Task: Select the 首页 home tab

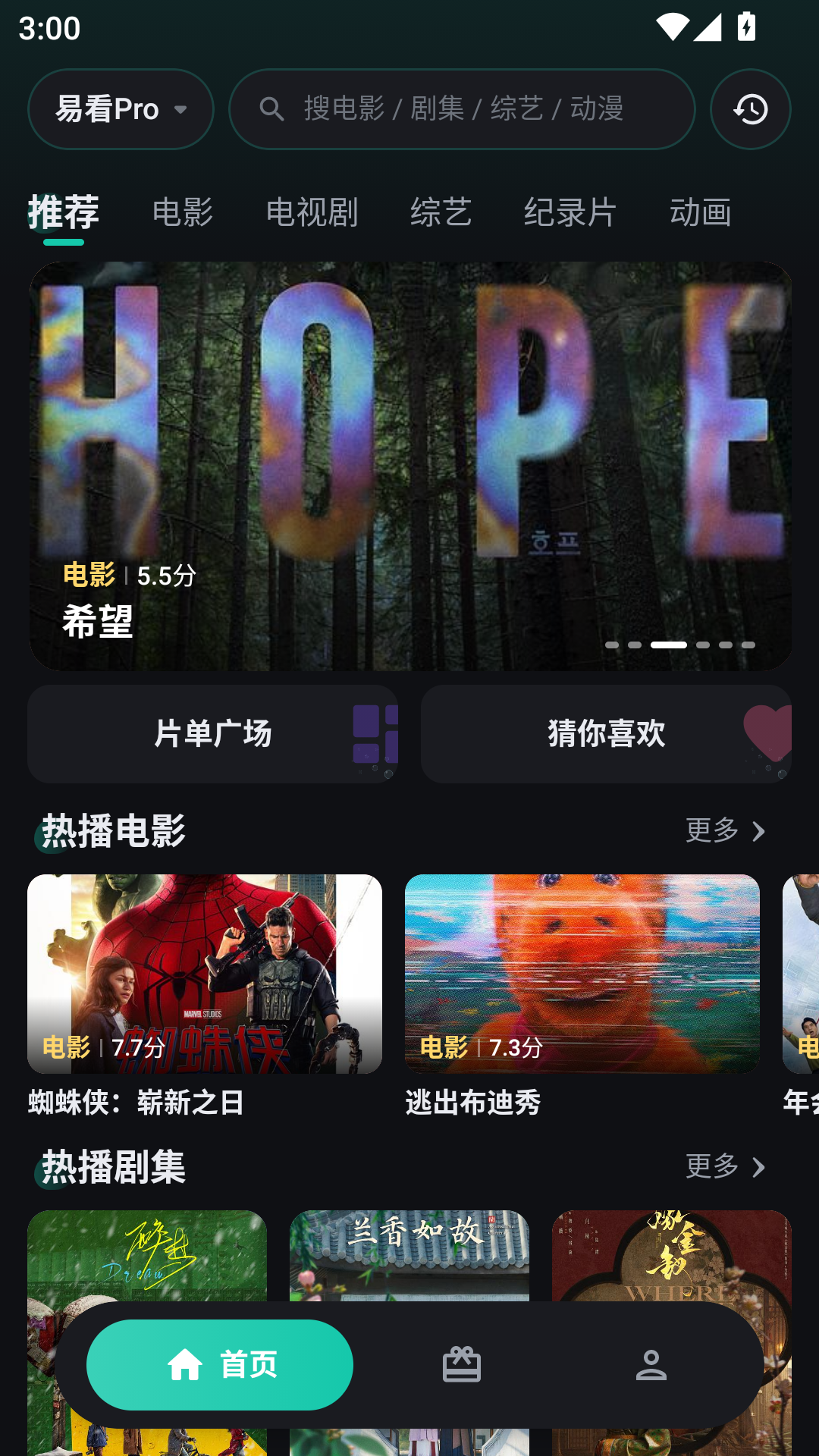Action: (x=220, y=1365)
